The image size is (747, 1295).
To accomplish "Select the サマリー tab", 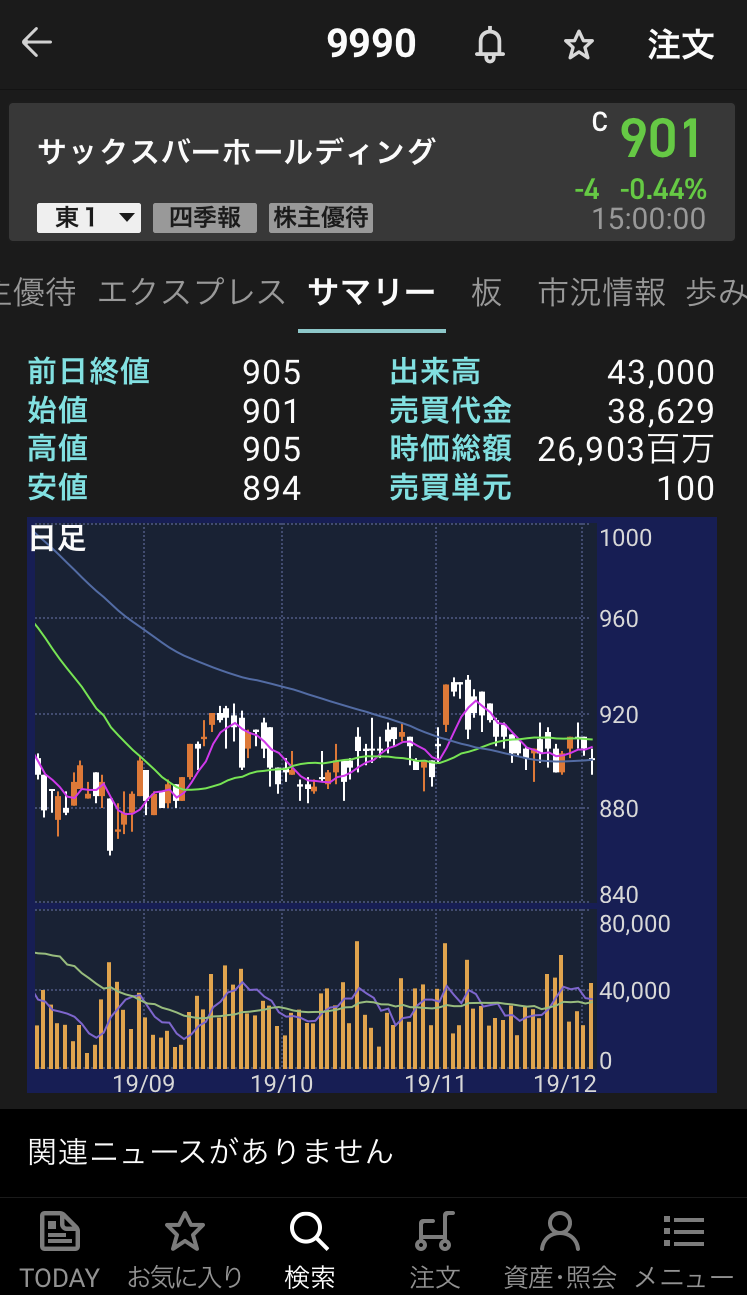I will tap(372, 292).
